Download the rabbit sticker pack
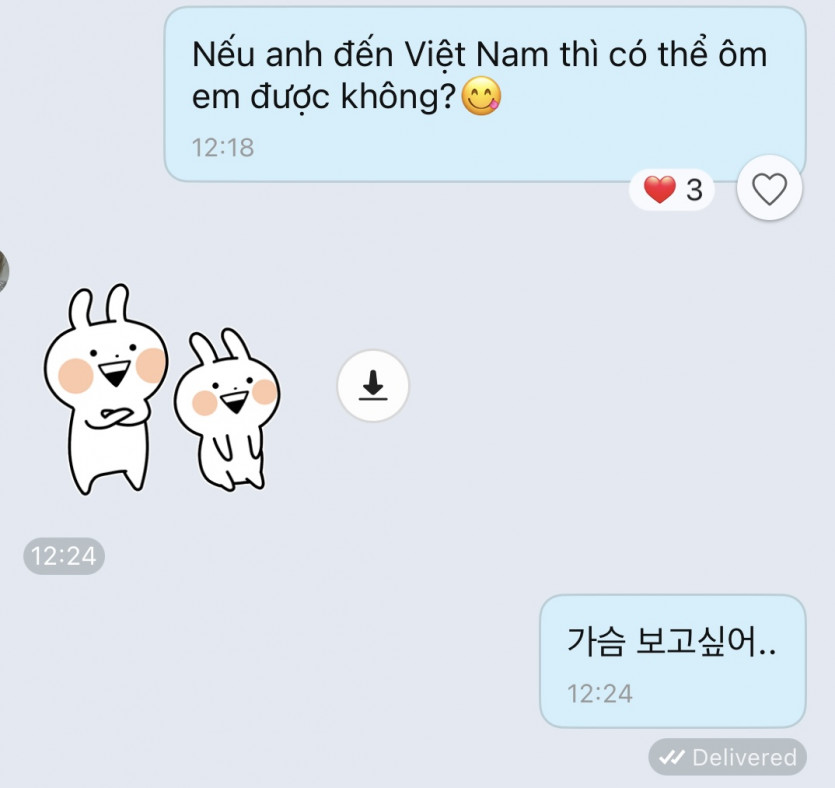Image resolution: width=835 pixels, height=788 pixels. 373,385
